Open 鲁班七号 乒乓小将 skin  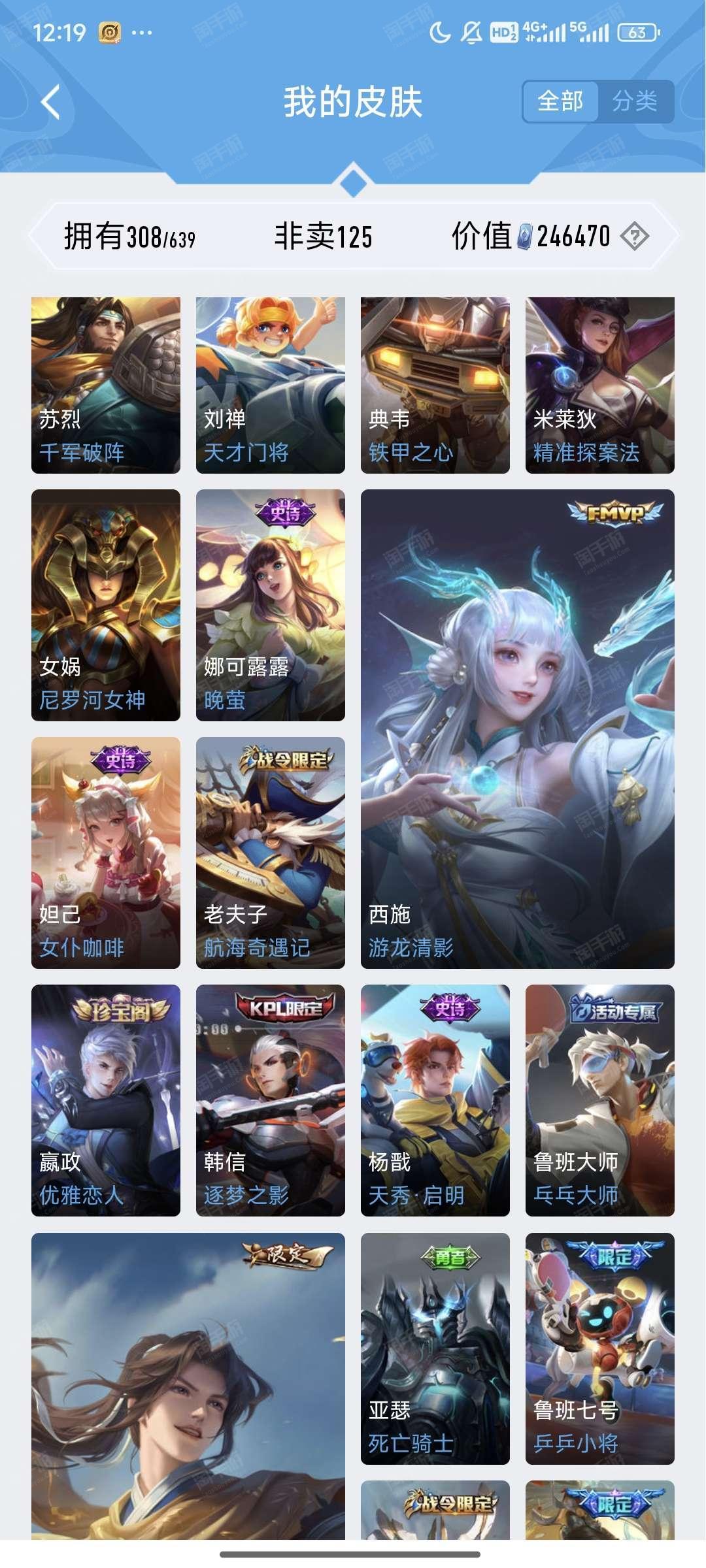(x=600, y=1348)
